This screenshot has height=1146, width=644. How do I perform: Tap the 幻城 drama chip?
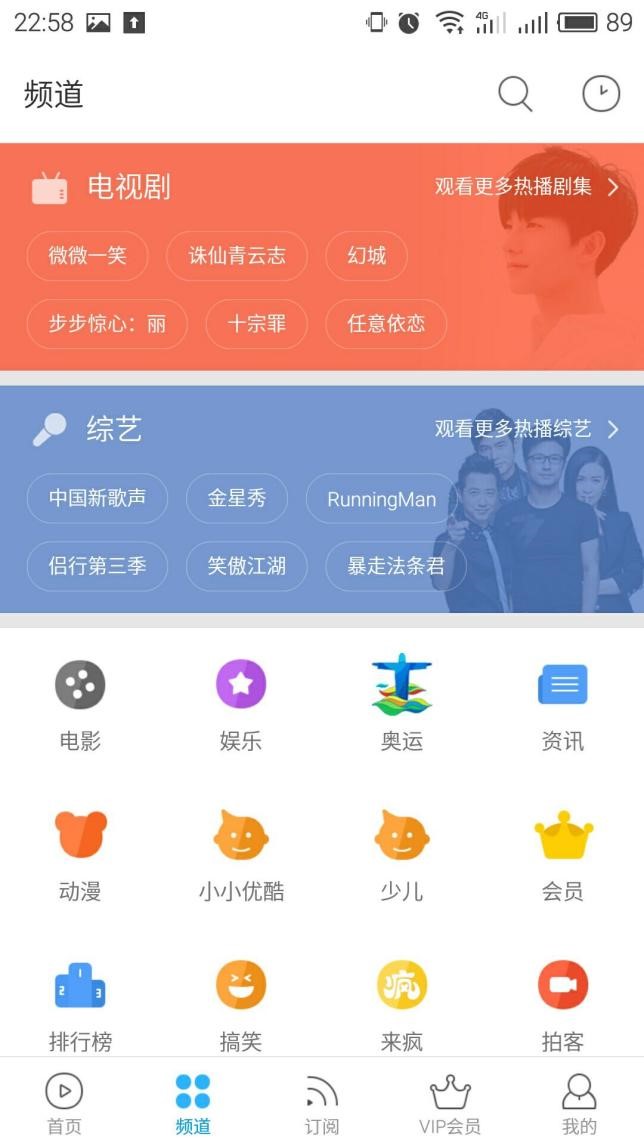click(367, 256)
